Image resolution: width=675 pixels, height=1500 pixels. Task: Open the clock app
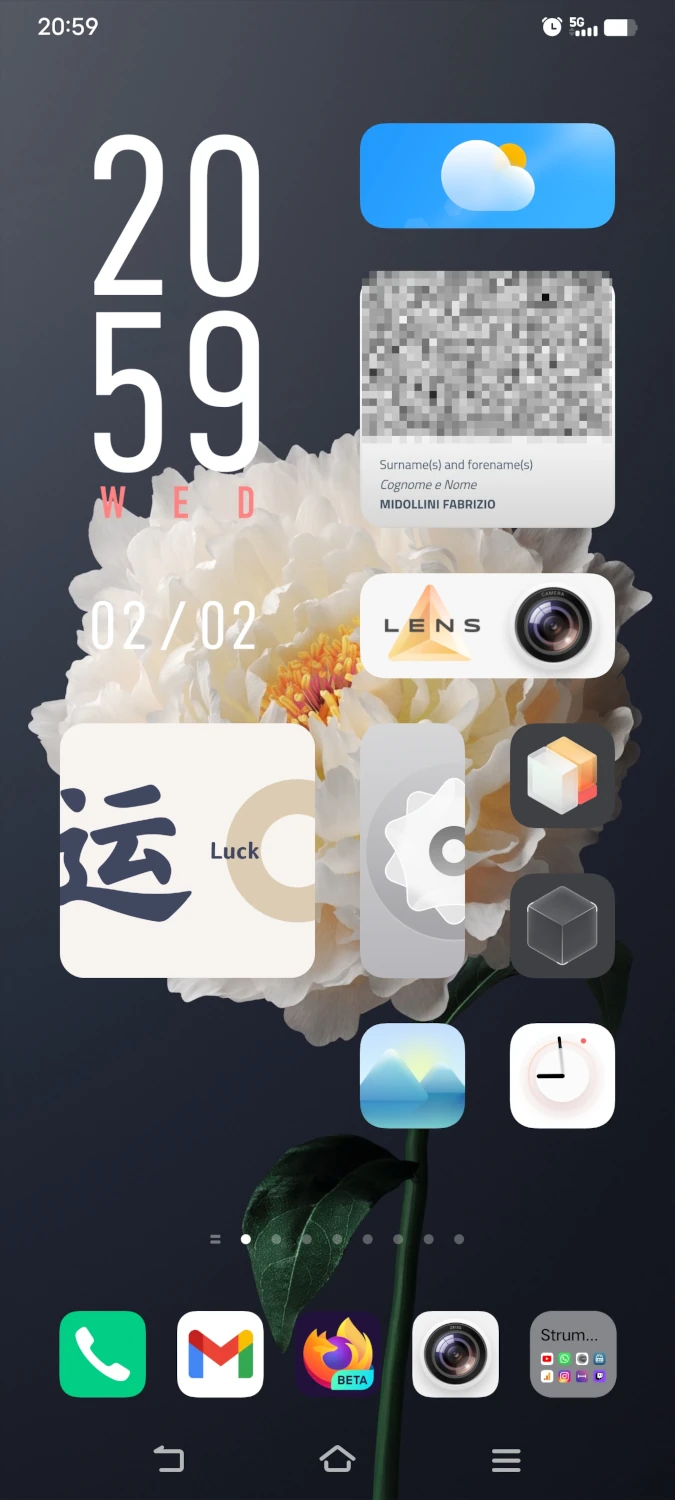point(562,1075)
